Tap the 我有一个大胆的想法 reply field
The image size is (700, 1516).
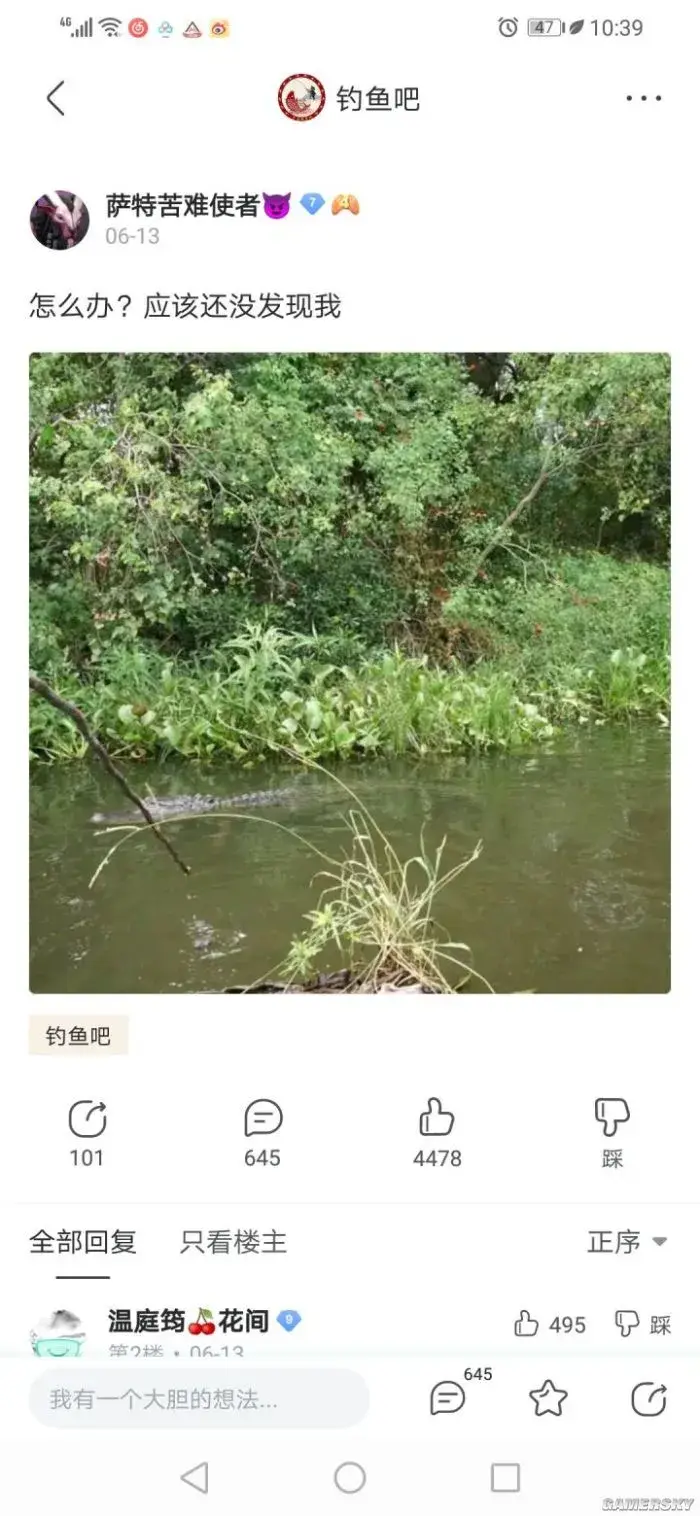point(199,1399)
